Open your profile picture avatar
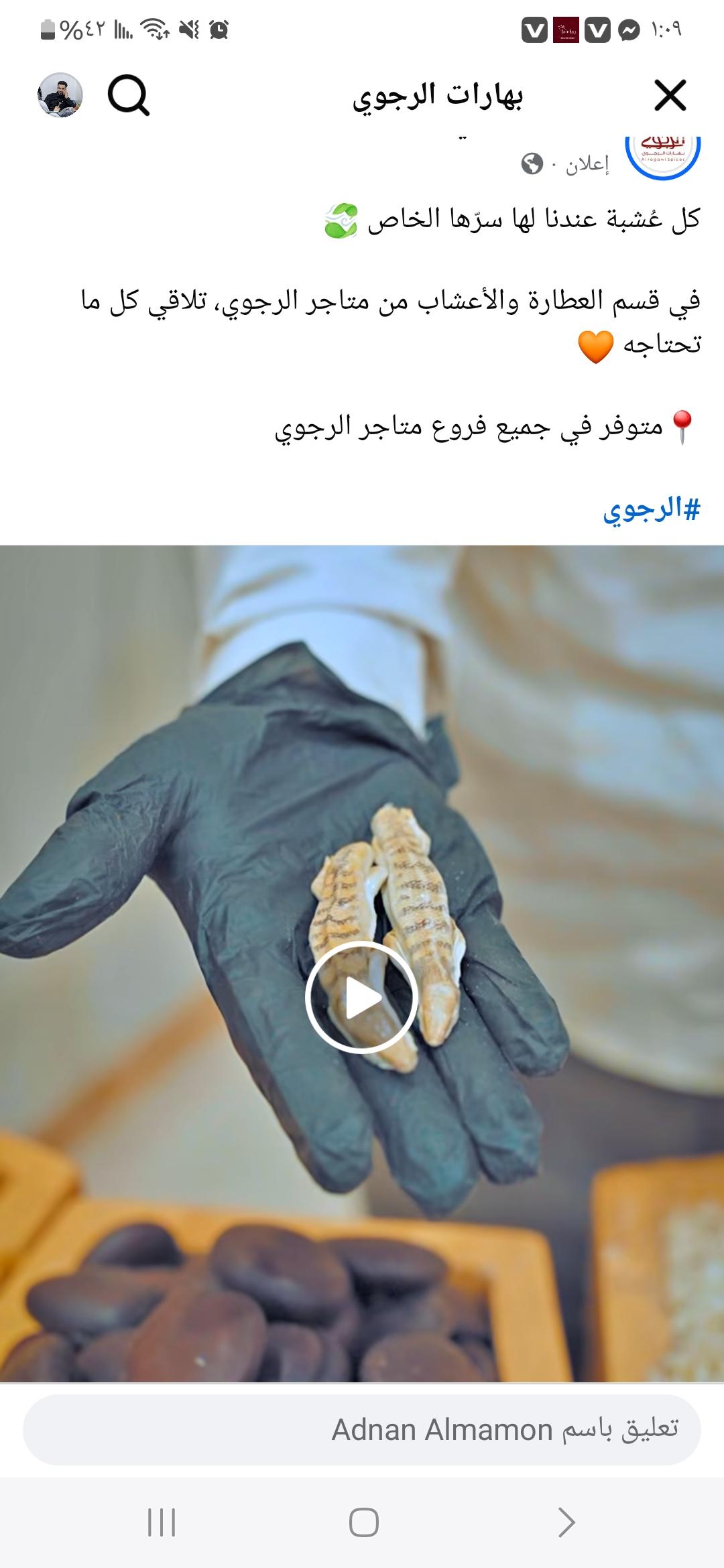724x1568 pixels. click(x=60, y=95)
